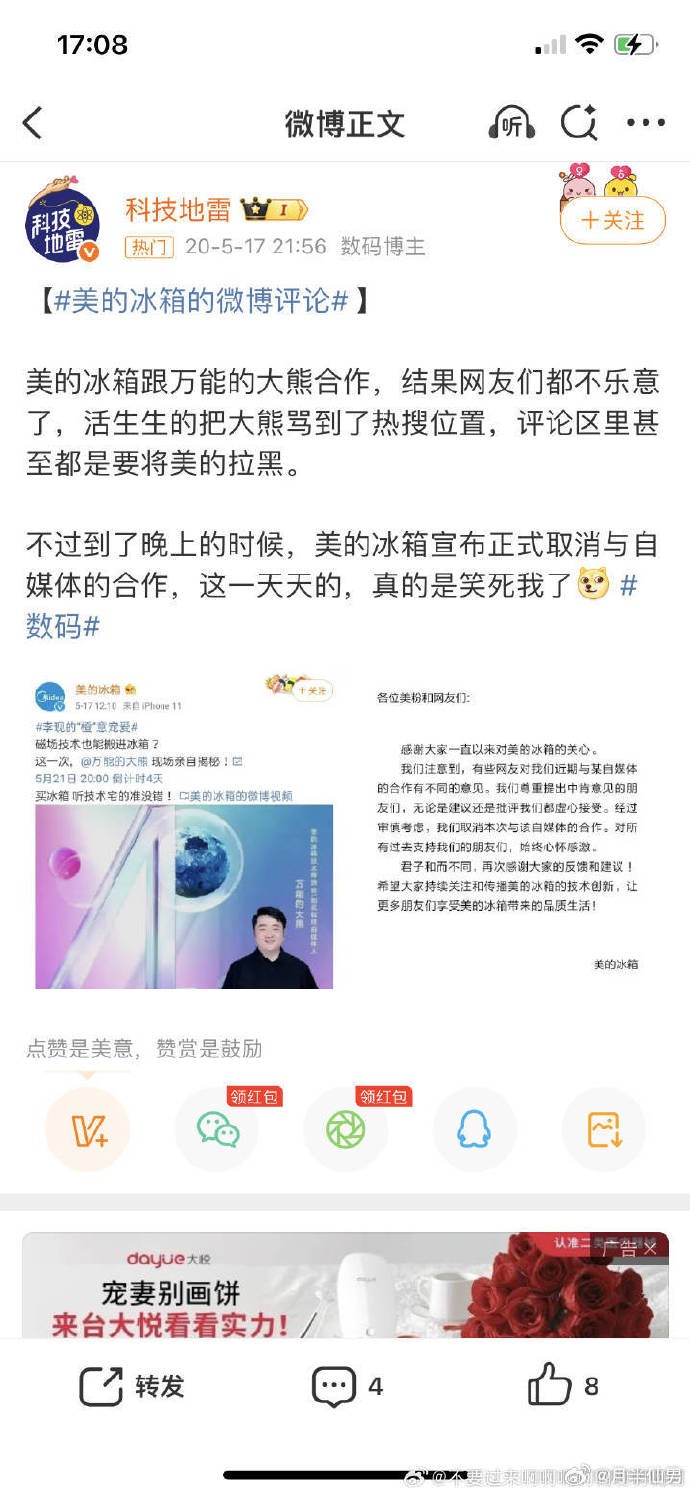Open hashtag #美的冰箱的微博评论#

202,301
